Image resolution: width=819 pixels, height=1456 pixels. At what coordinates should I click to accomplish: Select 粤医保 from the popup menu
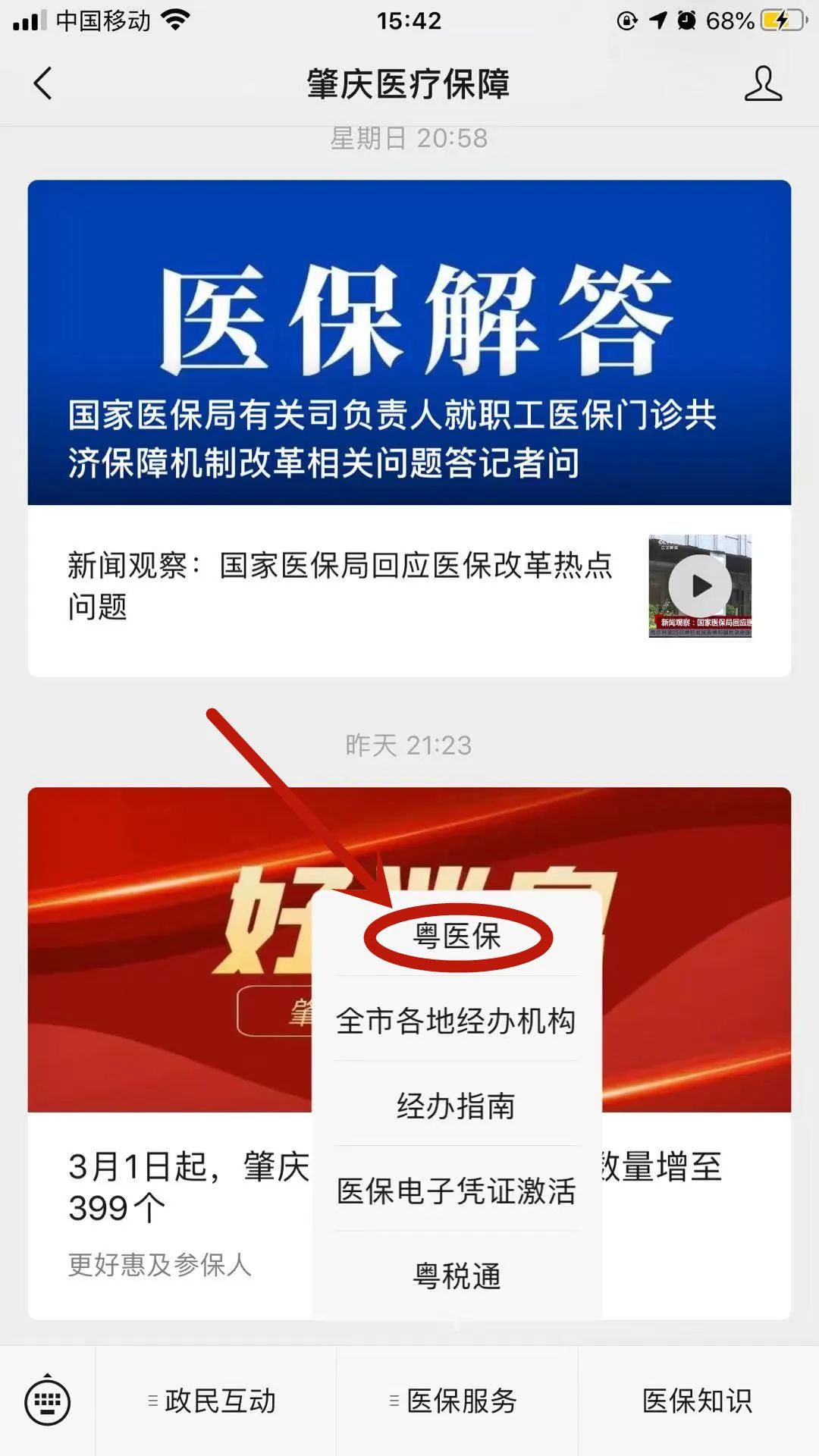[x=457, y=937]
